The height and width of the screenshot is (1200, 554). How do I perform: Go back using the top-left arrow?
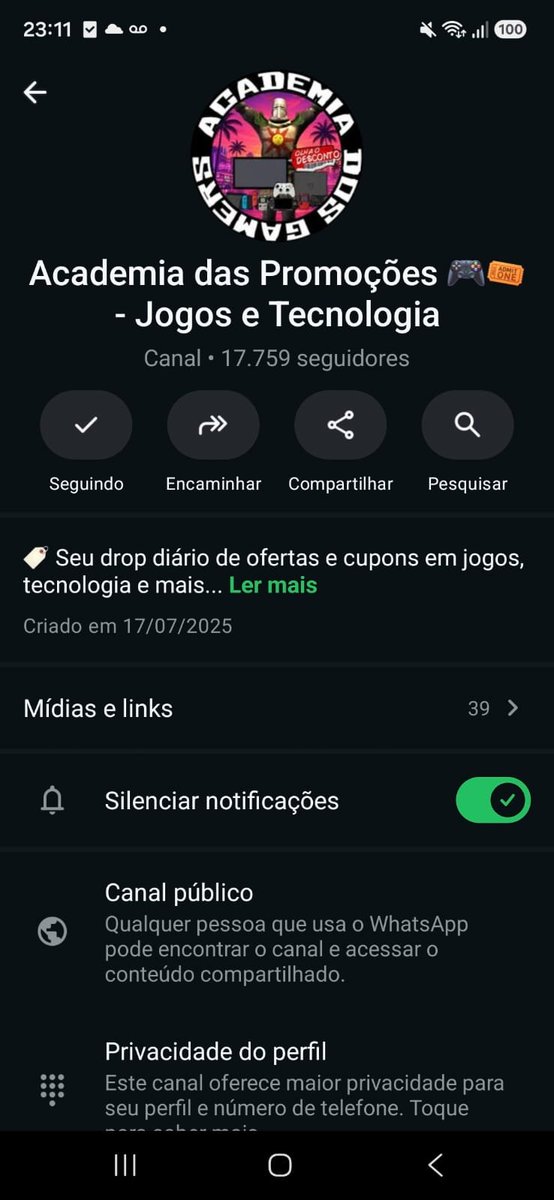(35, 92)
